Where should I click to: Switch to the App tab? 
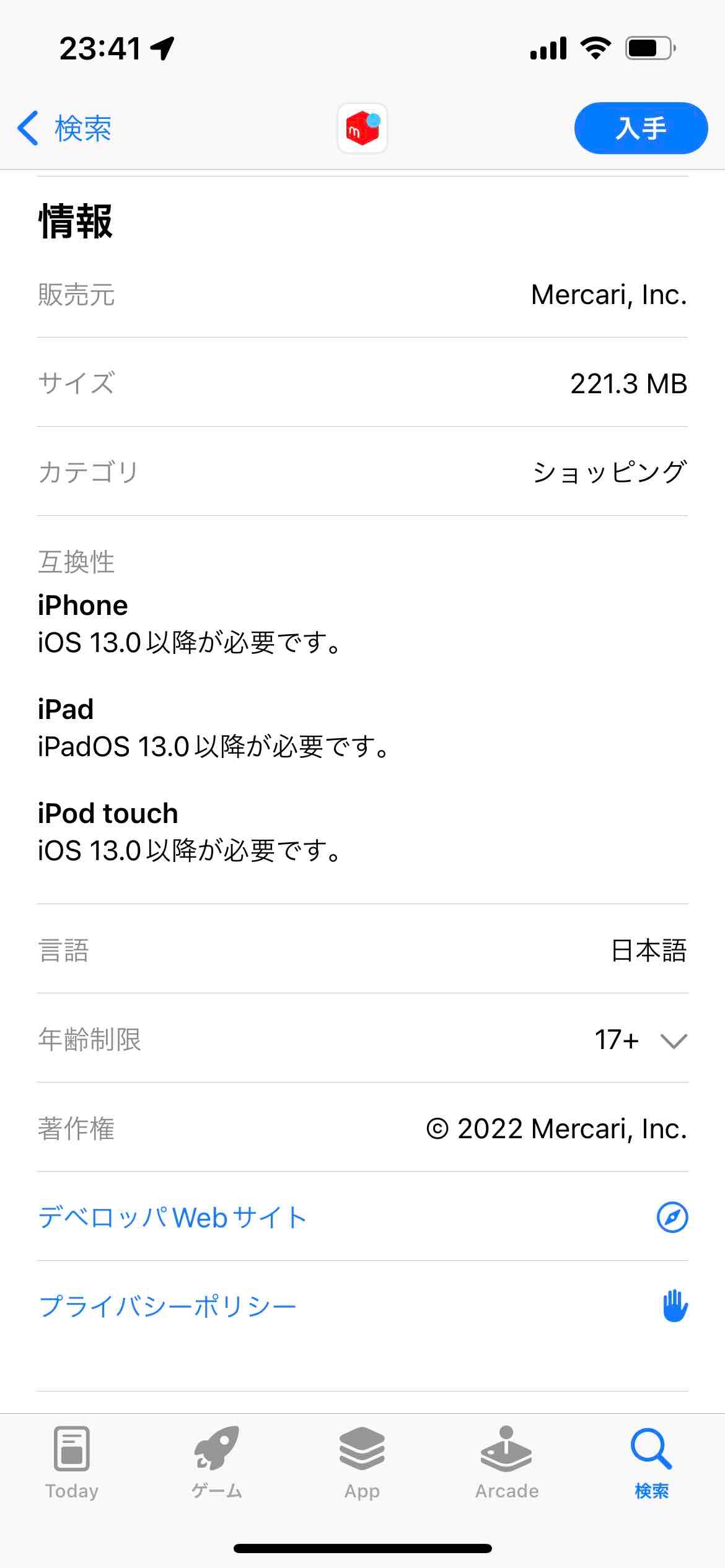click(x=362, y=1463)
